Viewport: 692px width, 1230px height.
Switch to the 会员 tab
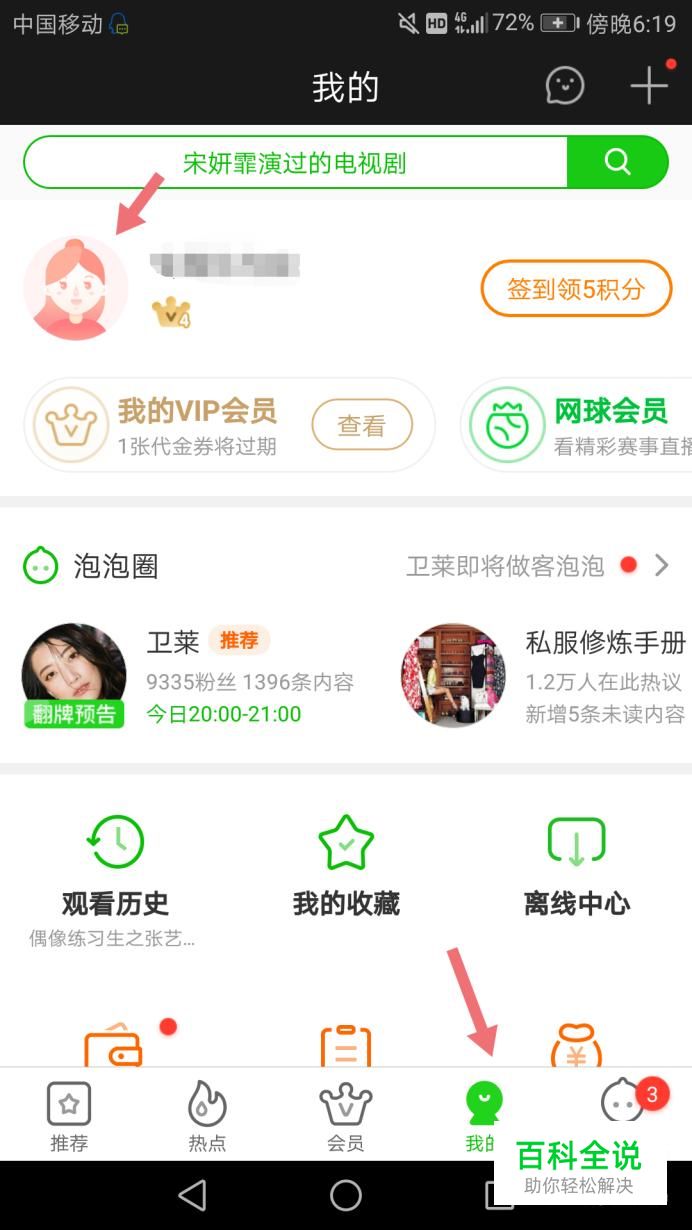[x=346, y=1115]
